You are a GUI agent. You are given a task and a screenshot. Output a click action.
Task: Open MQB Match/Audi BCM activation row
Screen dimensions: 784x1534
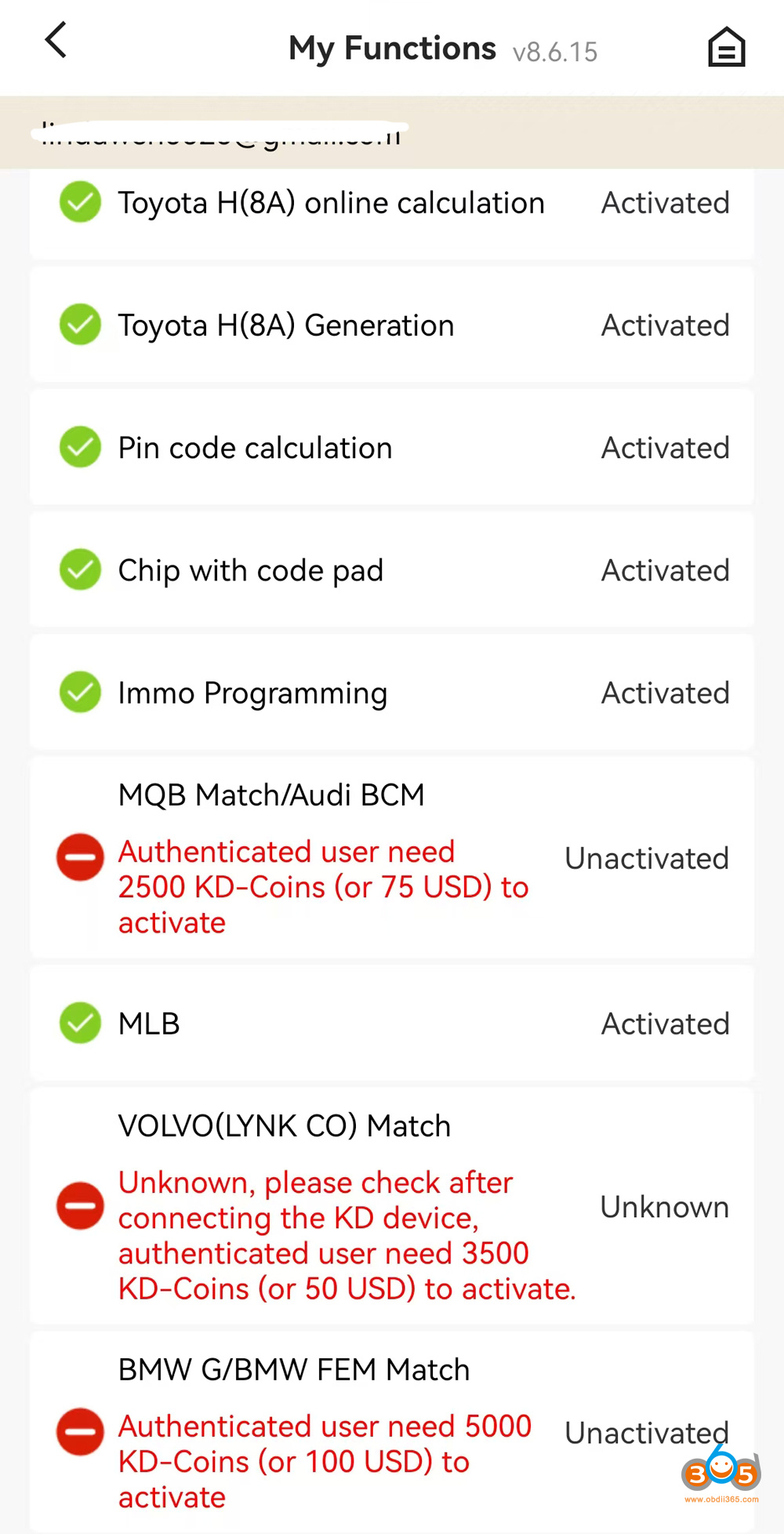(x=391, y=858)
